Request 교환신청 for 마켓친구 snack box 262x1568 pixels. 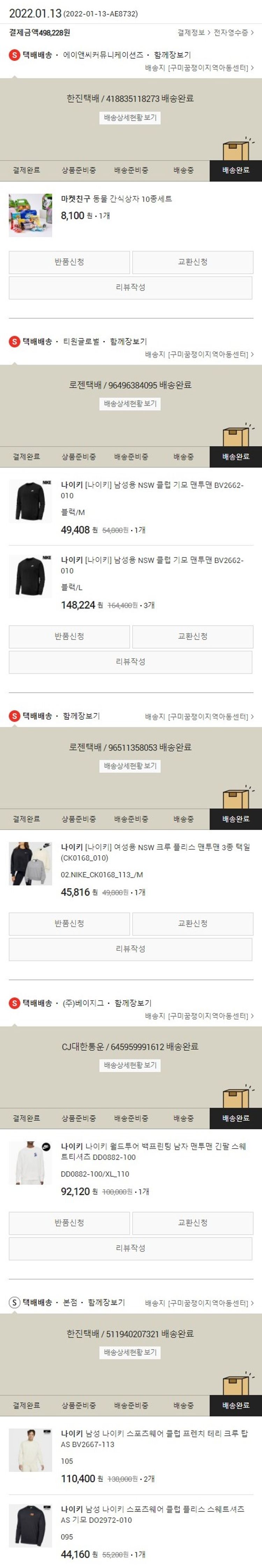[192, 262]
